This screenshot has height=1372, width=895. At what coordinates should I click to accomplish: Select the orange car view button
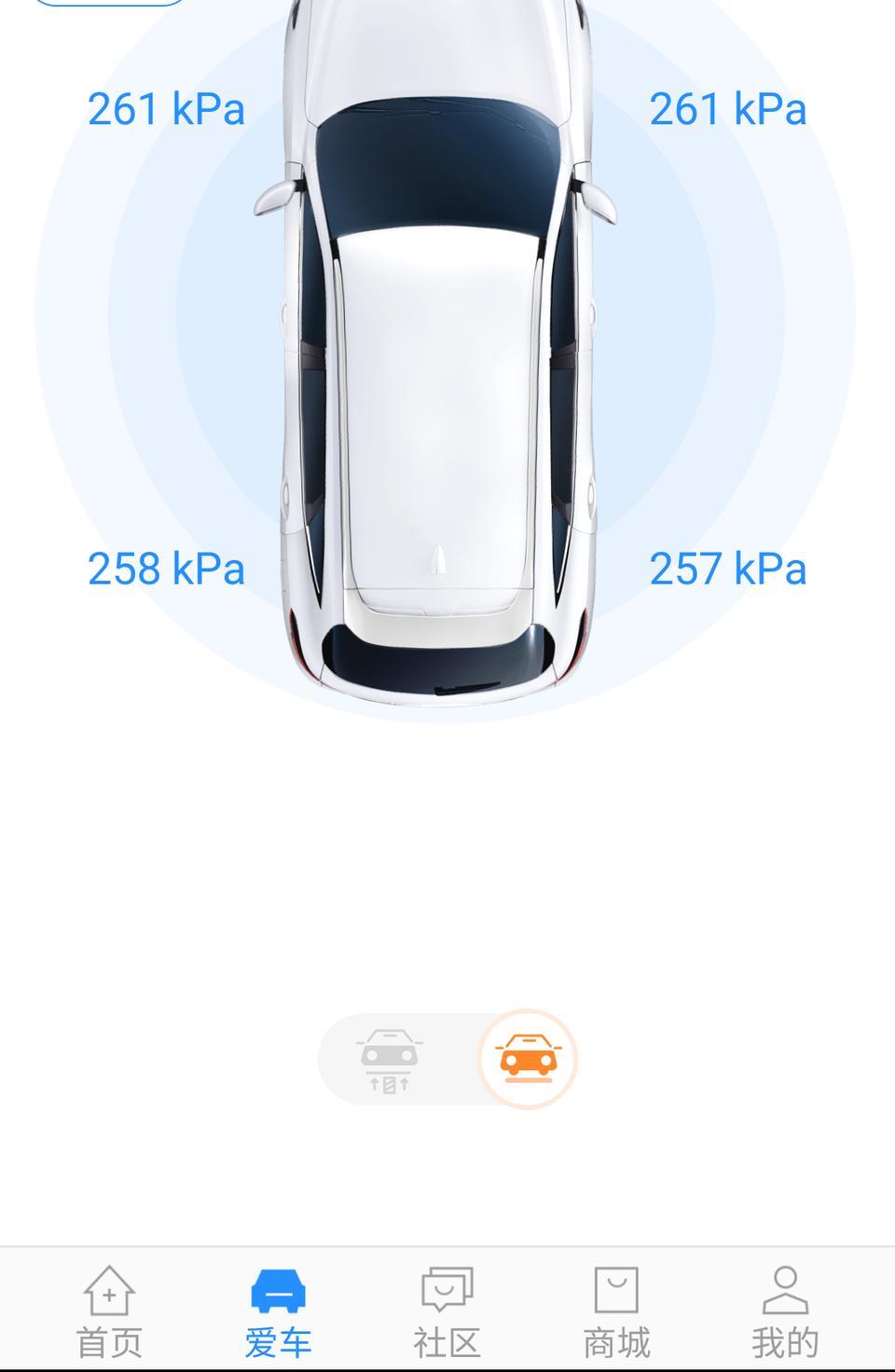528,1060
